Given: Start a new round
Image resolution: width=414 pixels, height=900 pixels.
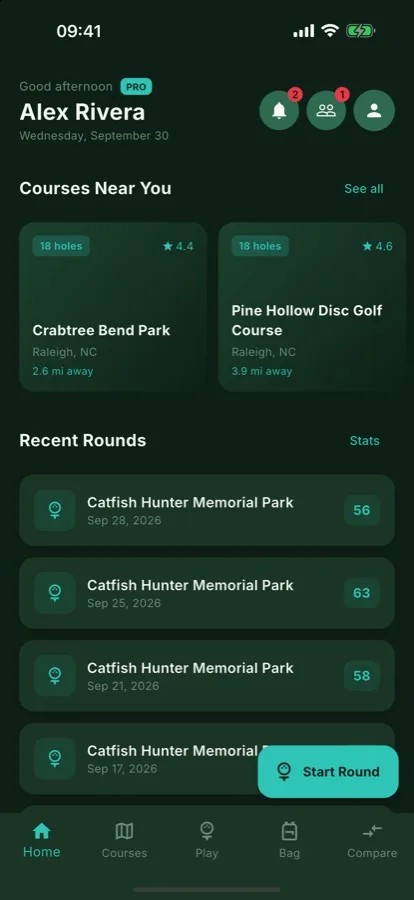Looking at the screenshot, I should point(328,771).
